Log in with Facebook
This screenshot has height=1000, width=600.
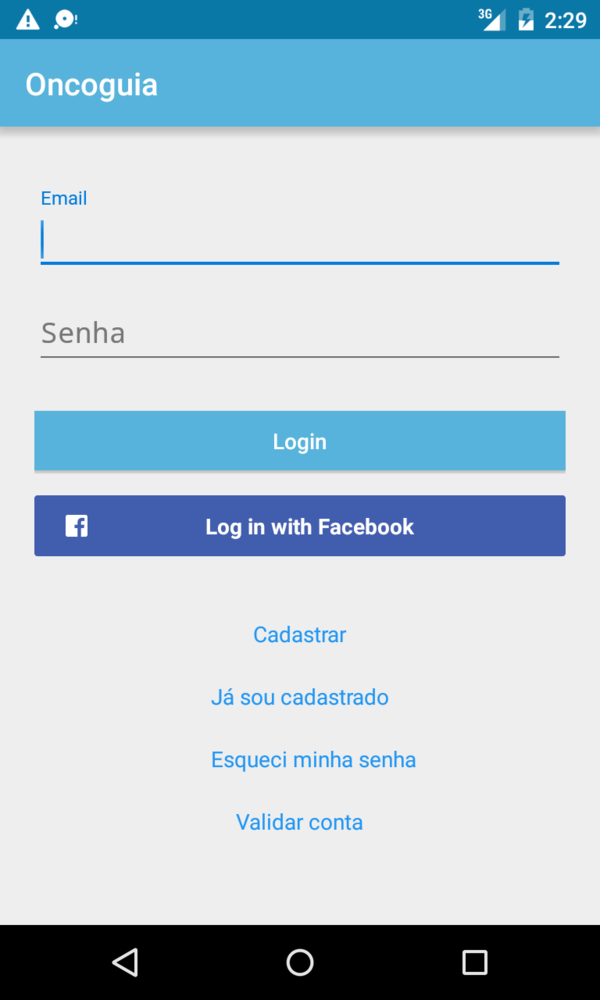[x=299, y=526]
